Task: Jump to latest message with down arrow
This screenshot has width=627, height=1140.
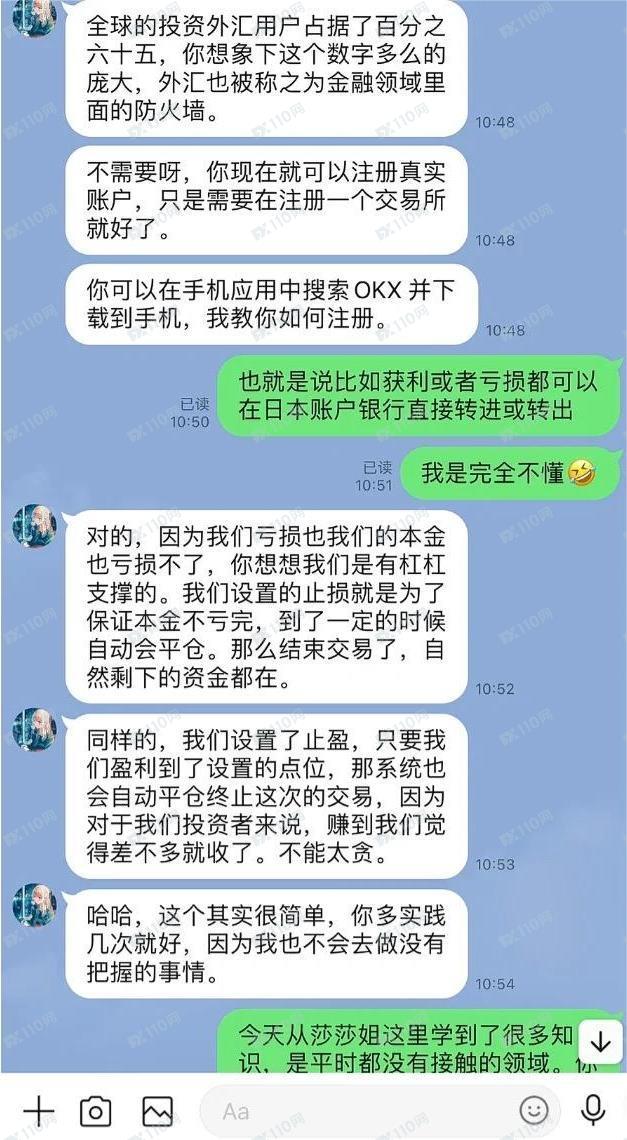Action: coord(600,1042)
